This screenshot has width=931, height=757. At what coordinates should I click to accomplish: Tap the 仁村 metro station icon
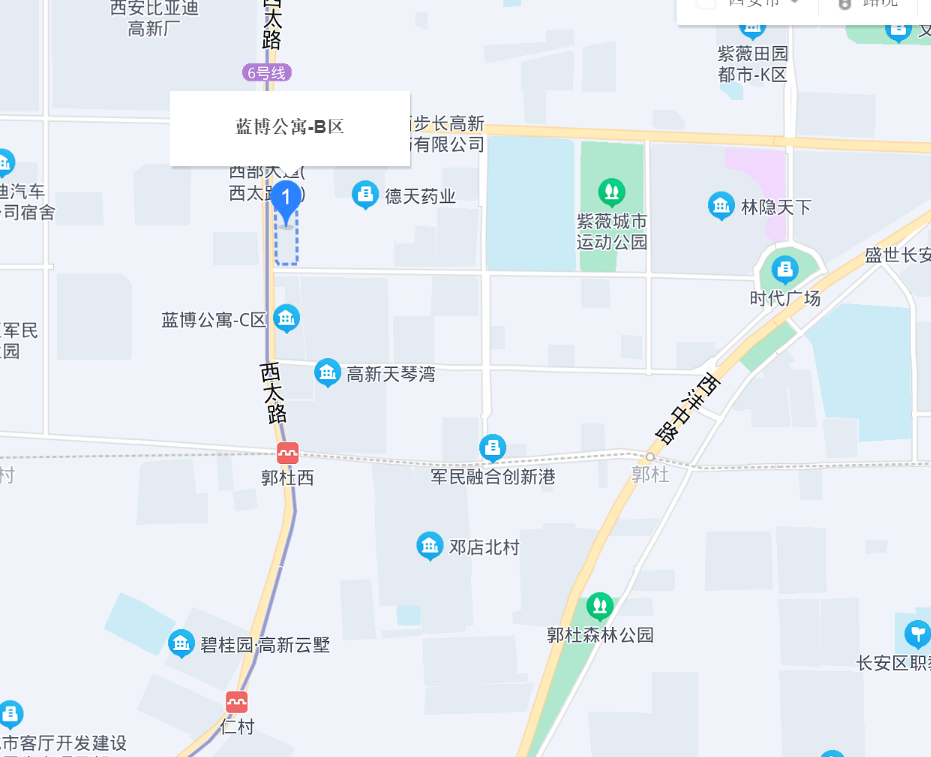coord(237,703)
